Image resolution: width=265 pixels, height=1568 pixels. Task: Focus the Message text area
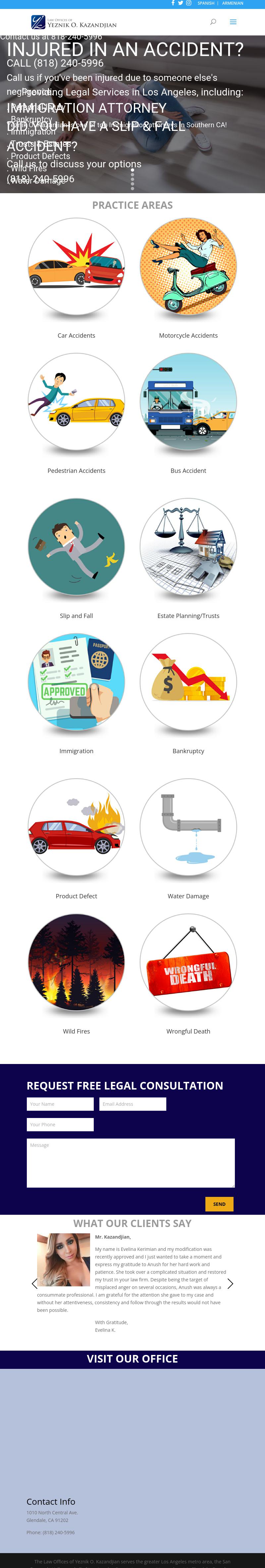click(131, 1163)
